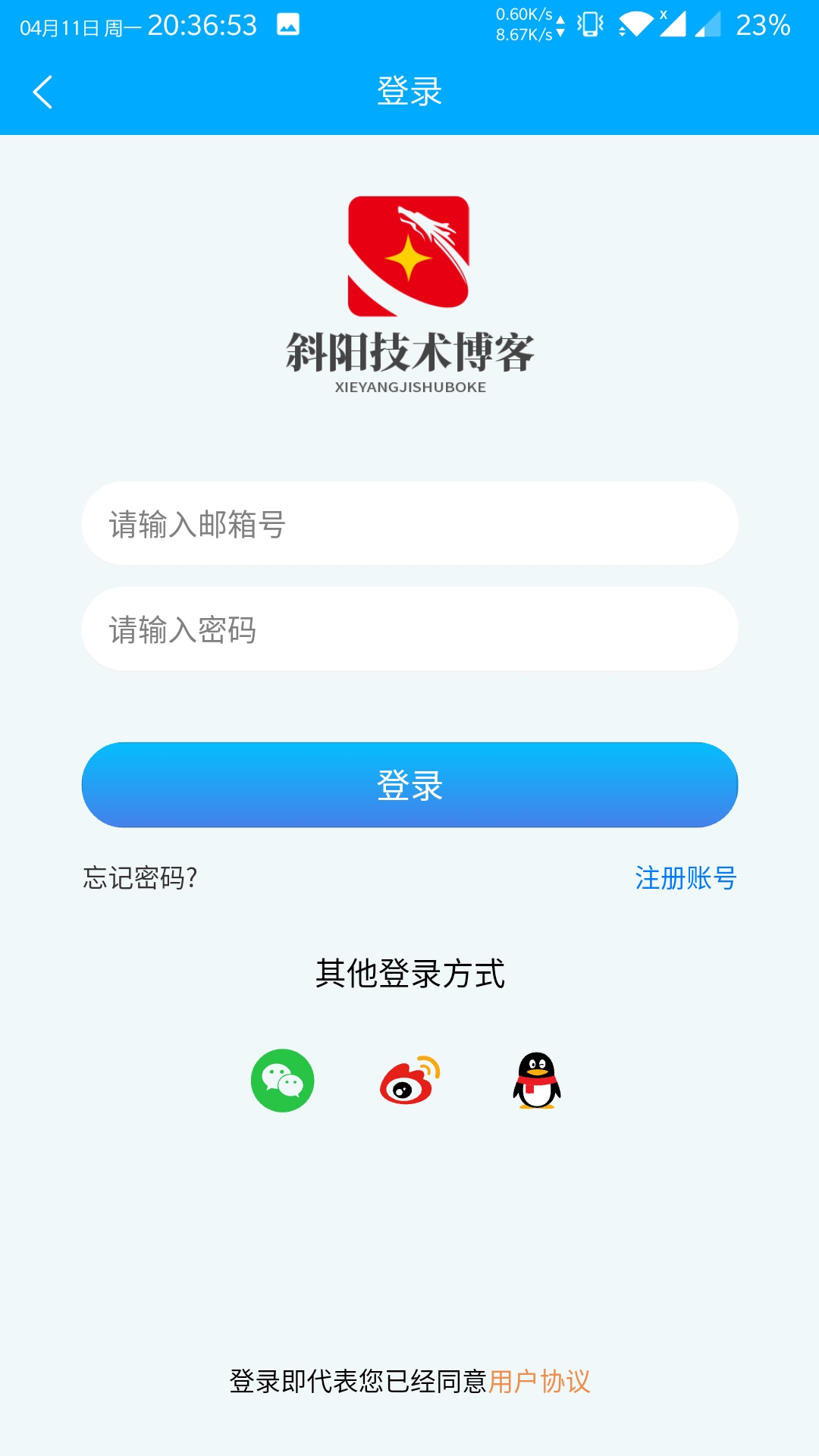The height and width of the screenshot is (1456, 819).
Task: Tap the blue 登录 login button
Action: click(x=409, y=785)
